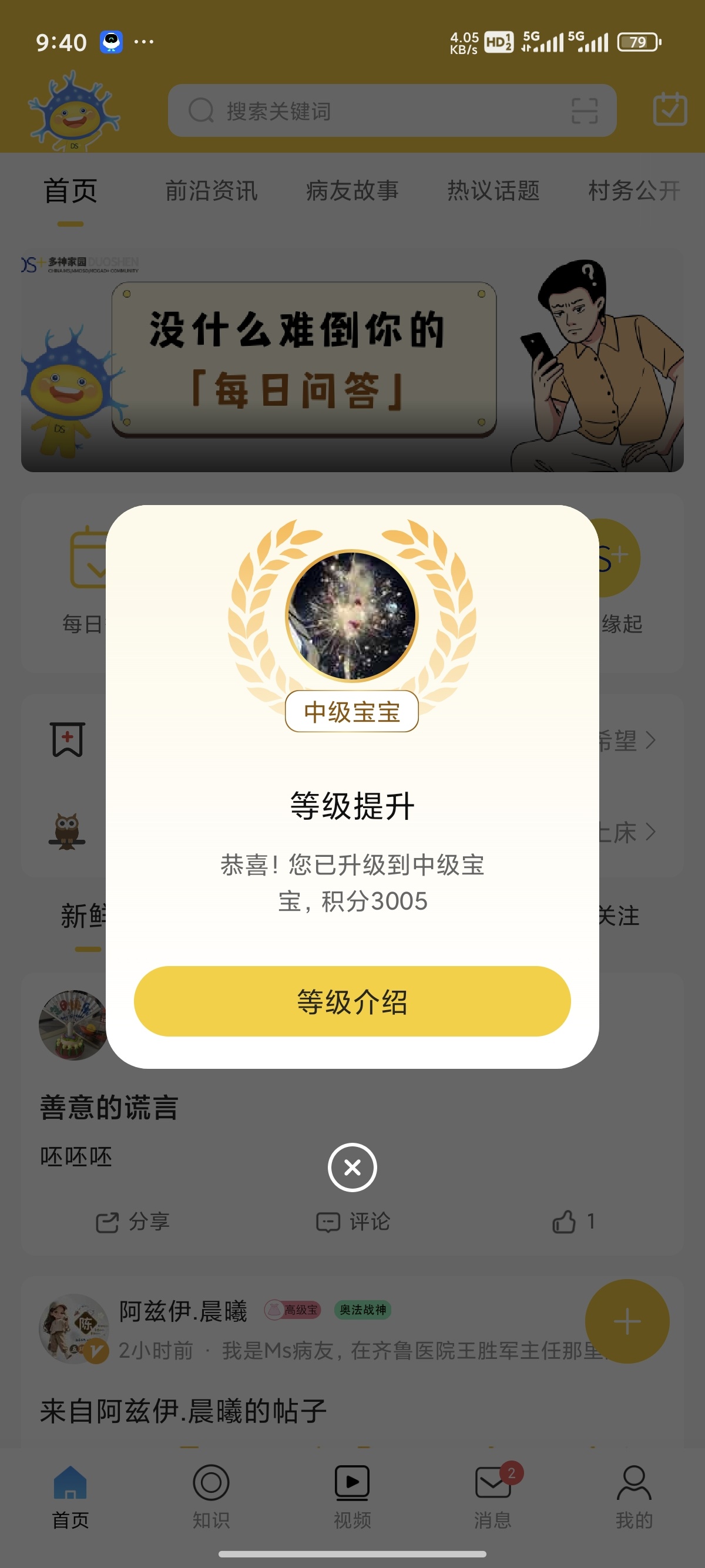Open the calendar check-in icon
Screen dimensions: 705x1568
[669, 110]
